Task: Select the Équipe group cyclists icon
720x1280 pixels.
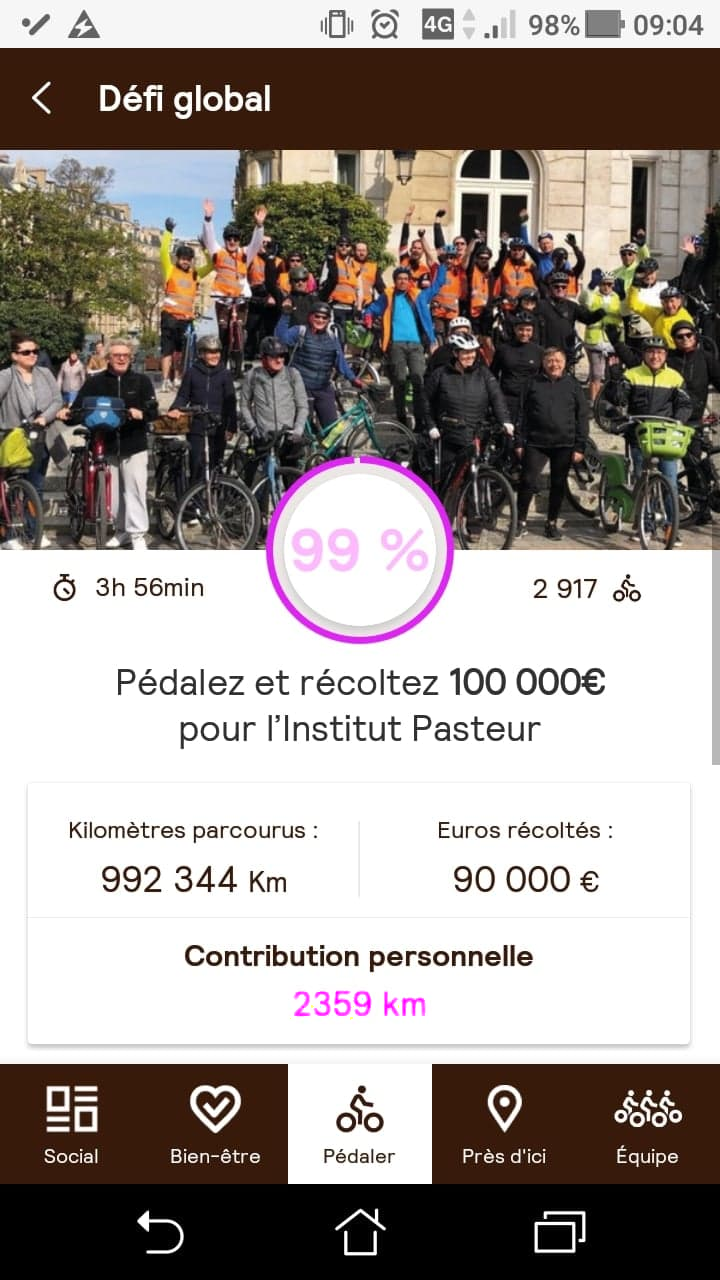Action: pyautogui.click(x=648, y=1106)
